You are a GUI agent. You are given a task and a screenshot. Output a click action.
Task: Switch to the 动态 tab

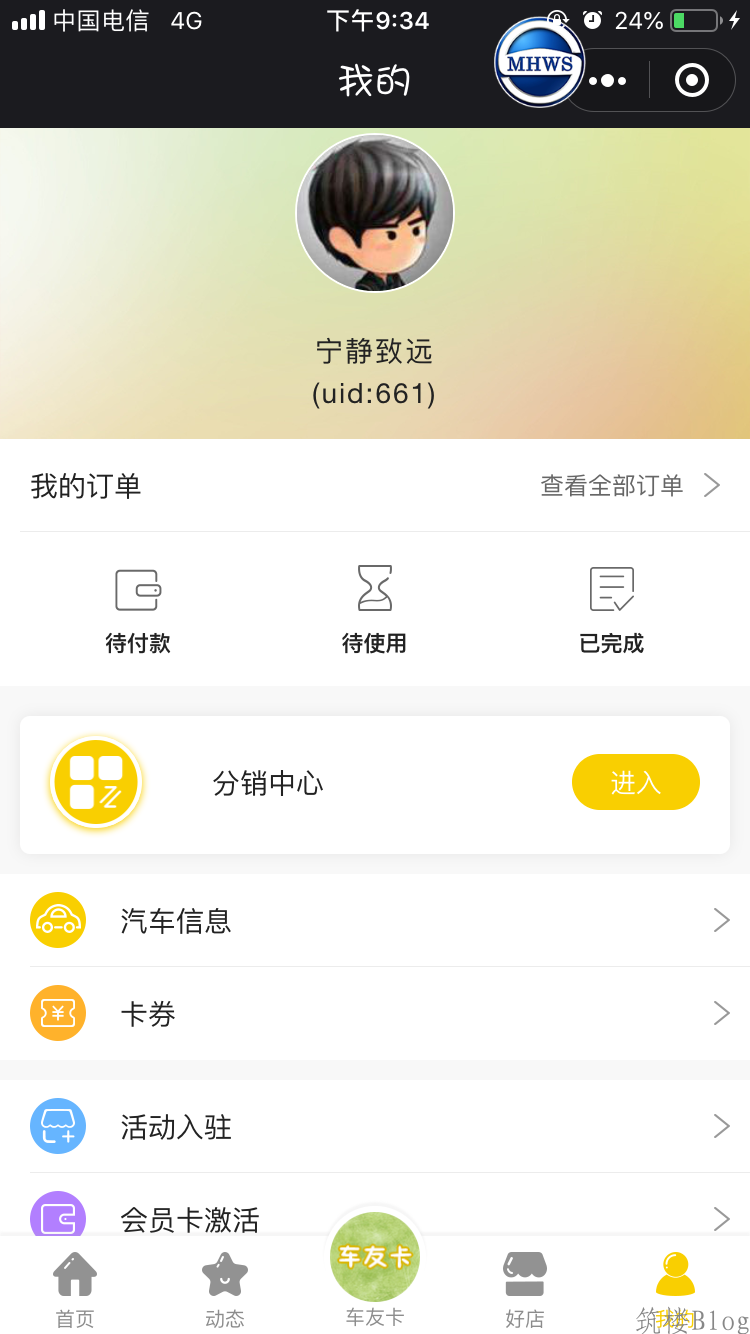coord(225,1289)
